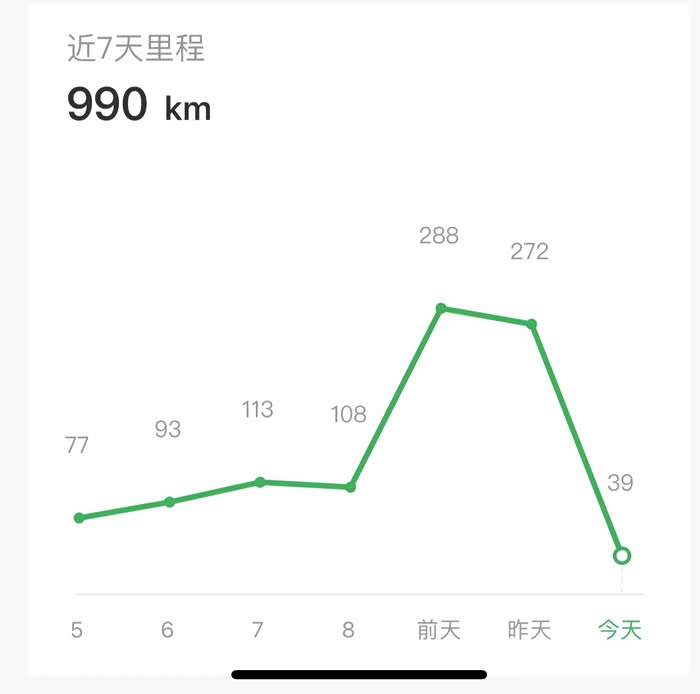700x694 pixels.
Task: Select the day 7 point showing 113
Action: click(260, 482)
